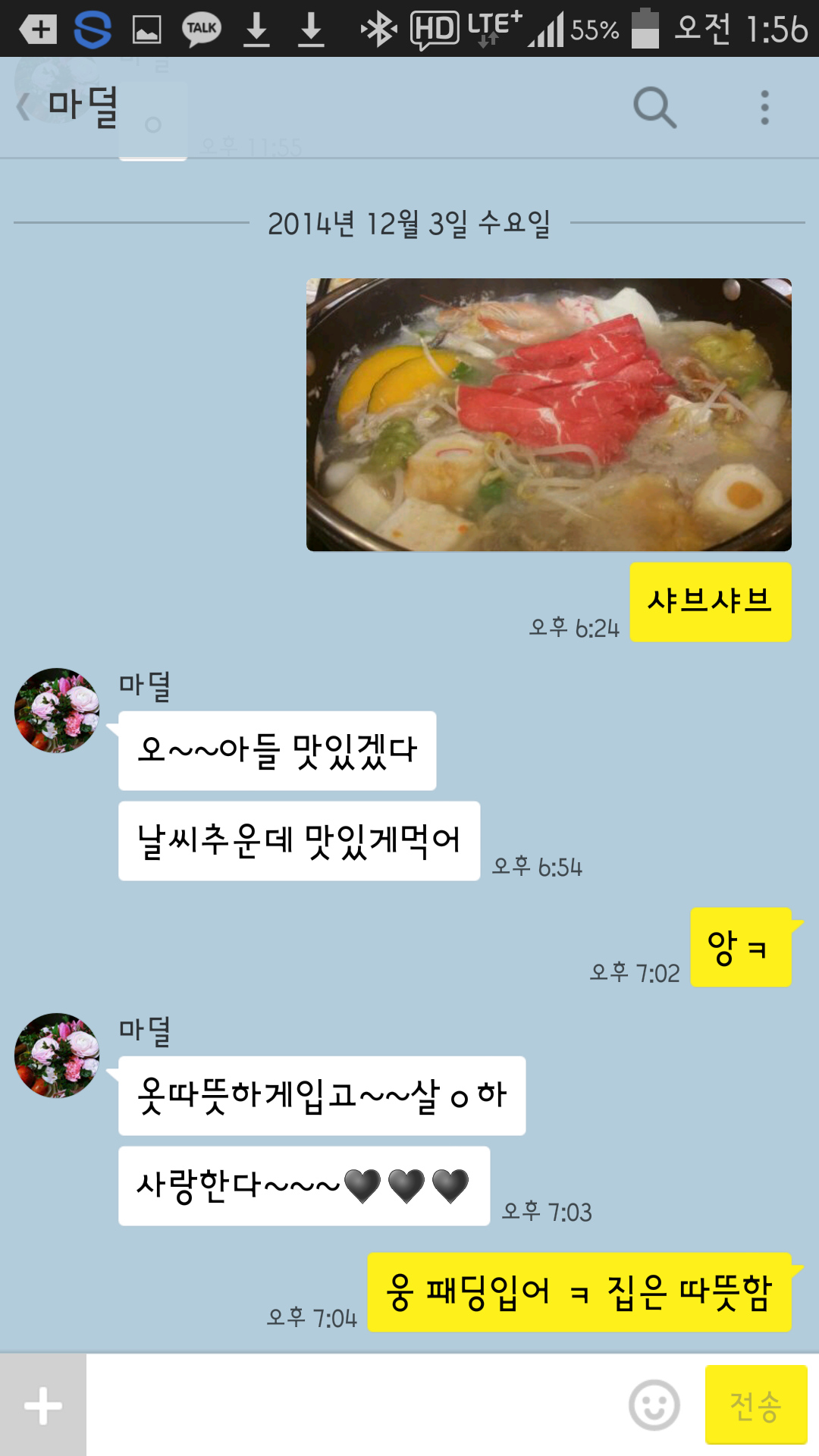Go back from the 마덜 chat
This screenshot has height=1456, width=819.
coord(24,106)
